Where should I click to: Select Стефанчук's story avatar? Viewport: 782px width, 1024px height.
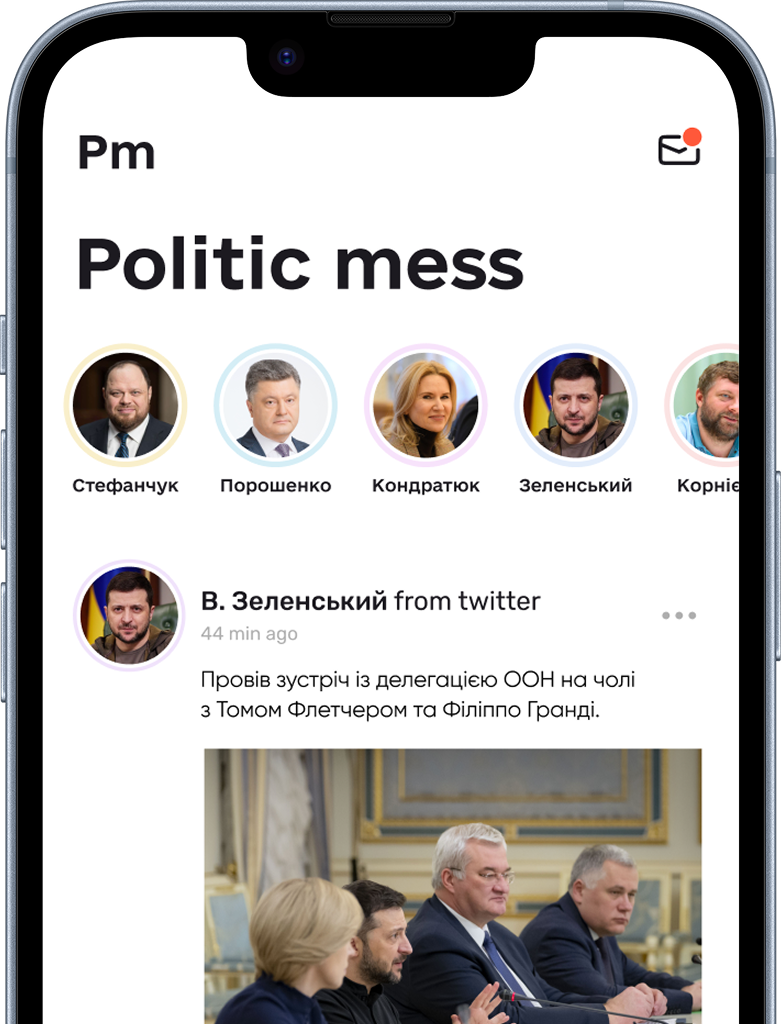[x=125, y=405]
